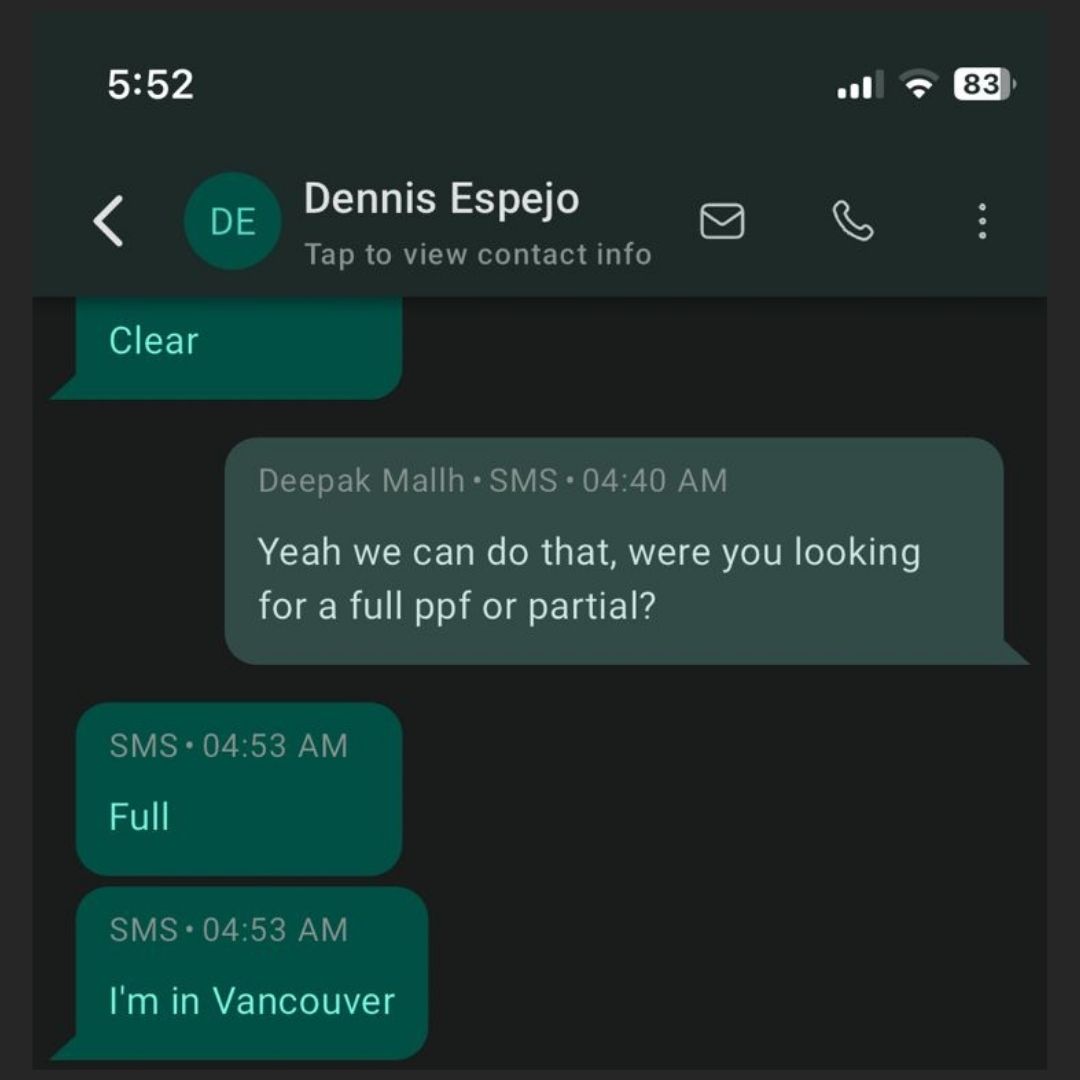Call Dennis Espejo via phone icon

(853, 221)
